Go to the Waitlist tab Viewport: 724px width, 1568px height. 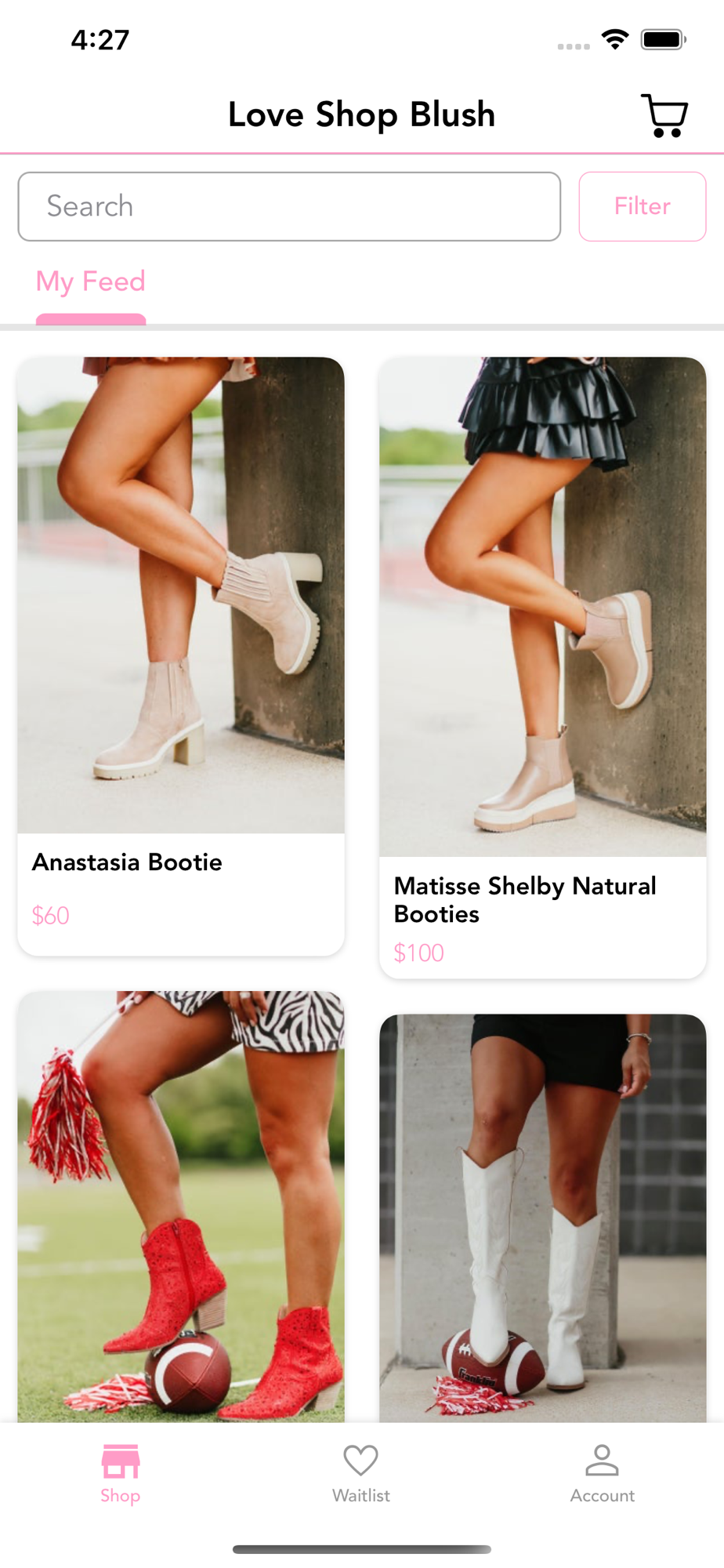coord(361,1473)
